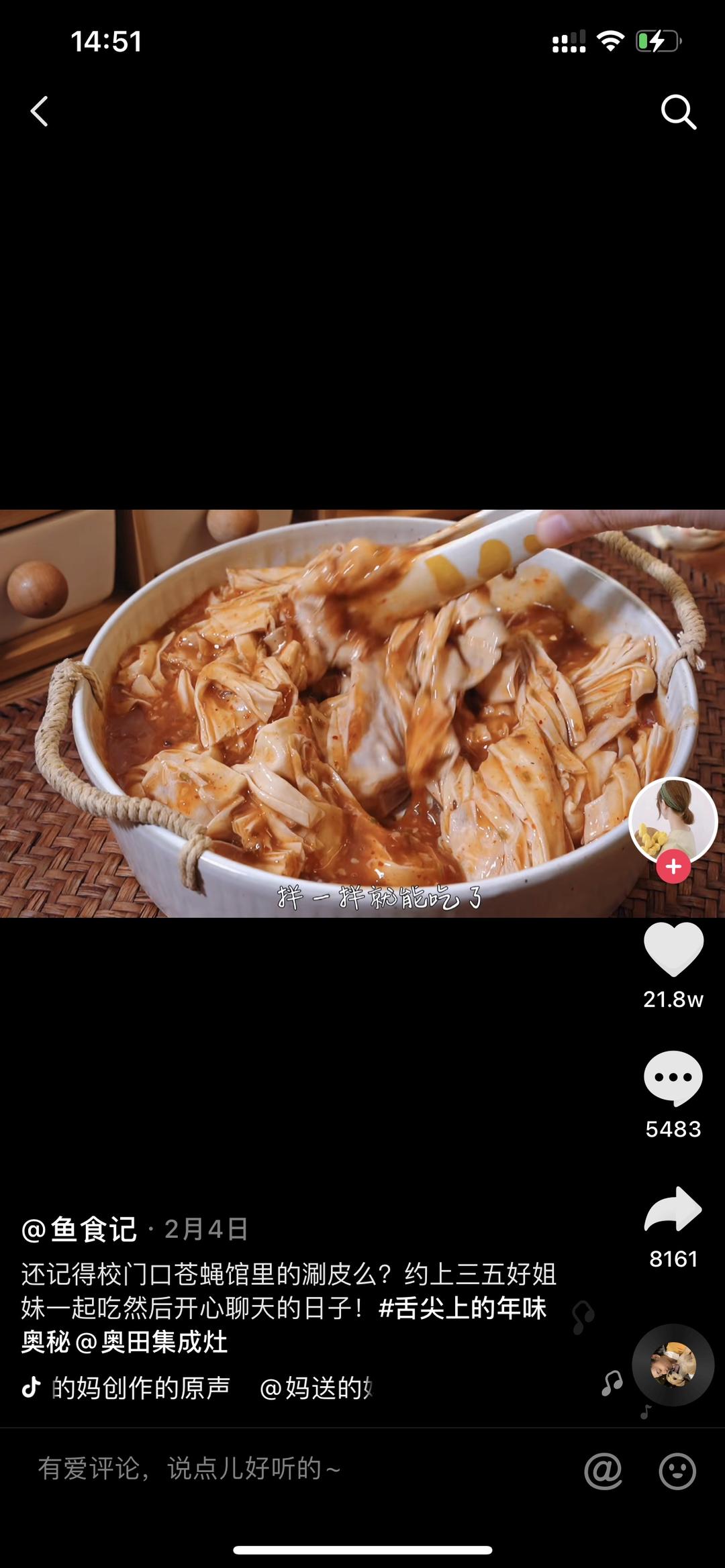
Task: Share this video via the arrow icon
Action: point(673,1208)
